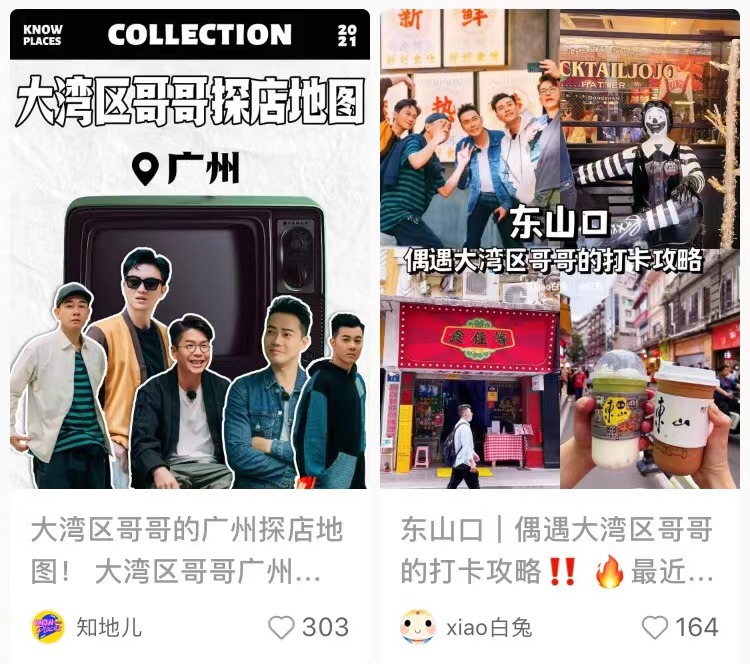Like the post by xiao白兔

pyautogui.click(x=655, y=627)
